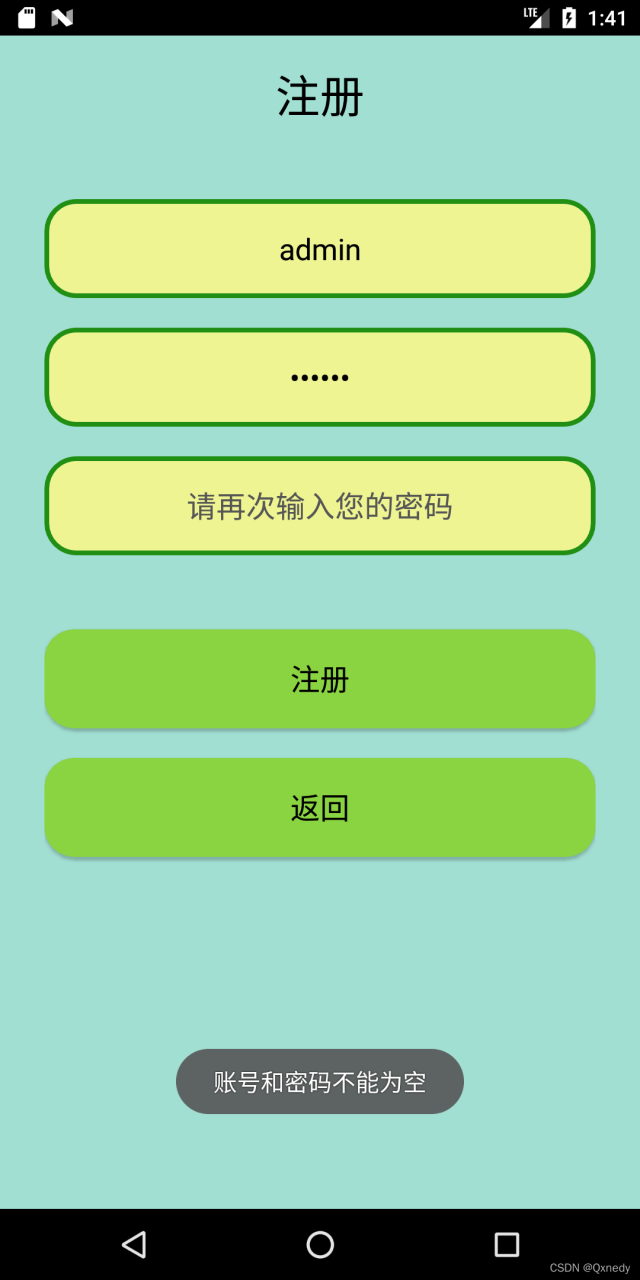The width and height of the screenshot is (640, 1280).
Task: Select the 请再次输入您的密码 confirm field
Action: (x=320, y=506)
